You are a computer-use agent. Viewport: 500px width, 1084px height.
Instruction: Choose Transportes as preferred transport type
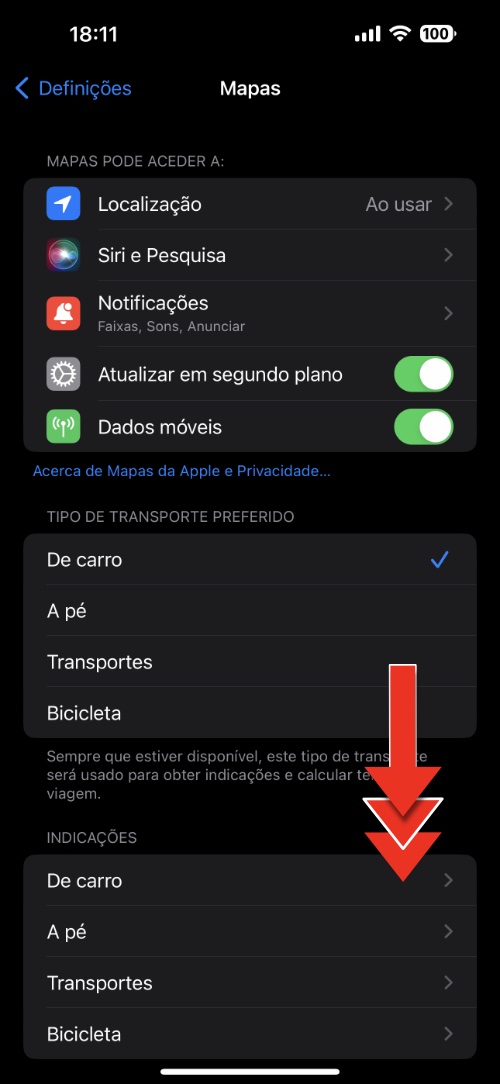(x=250, y=662)
